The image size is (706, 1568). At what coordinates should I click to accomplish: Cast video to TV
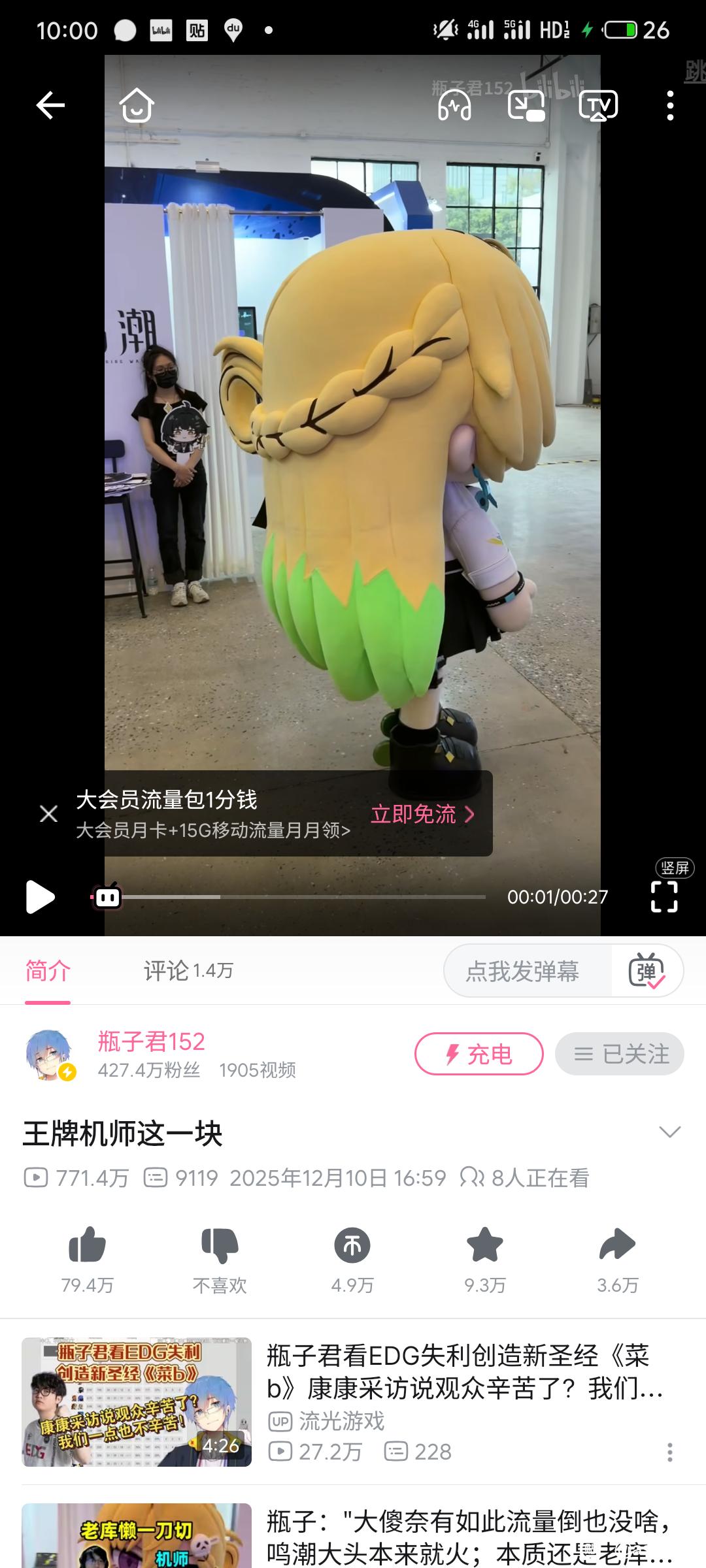pyautogui.click(x=598, y=105)
